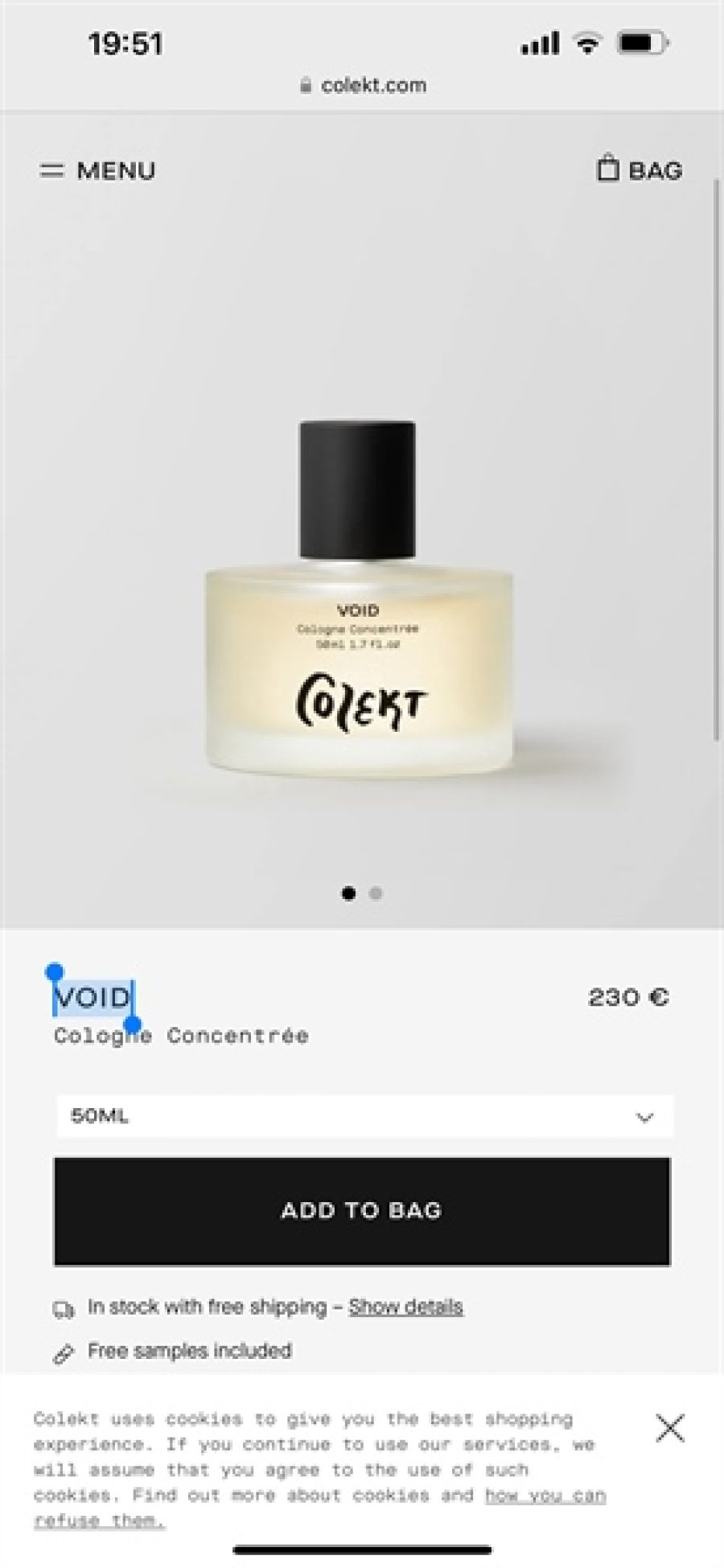Image resolution: width=724 pixels, height=1568 pixels.
Task: Add VOID cologne to bag
Action: click(362, 1211)
